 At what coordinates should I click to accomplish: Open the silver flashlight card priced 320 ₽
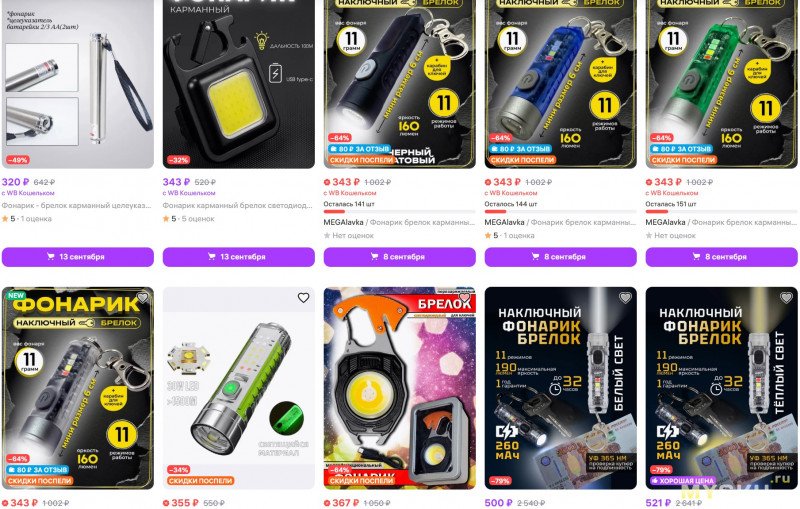77,85
